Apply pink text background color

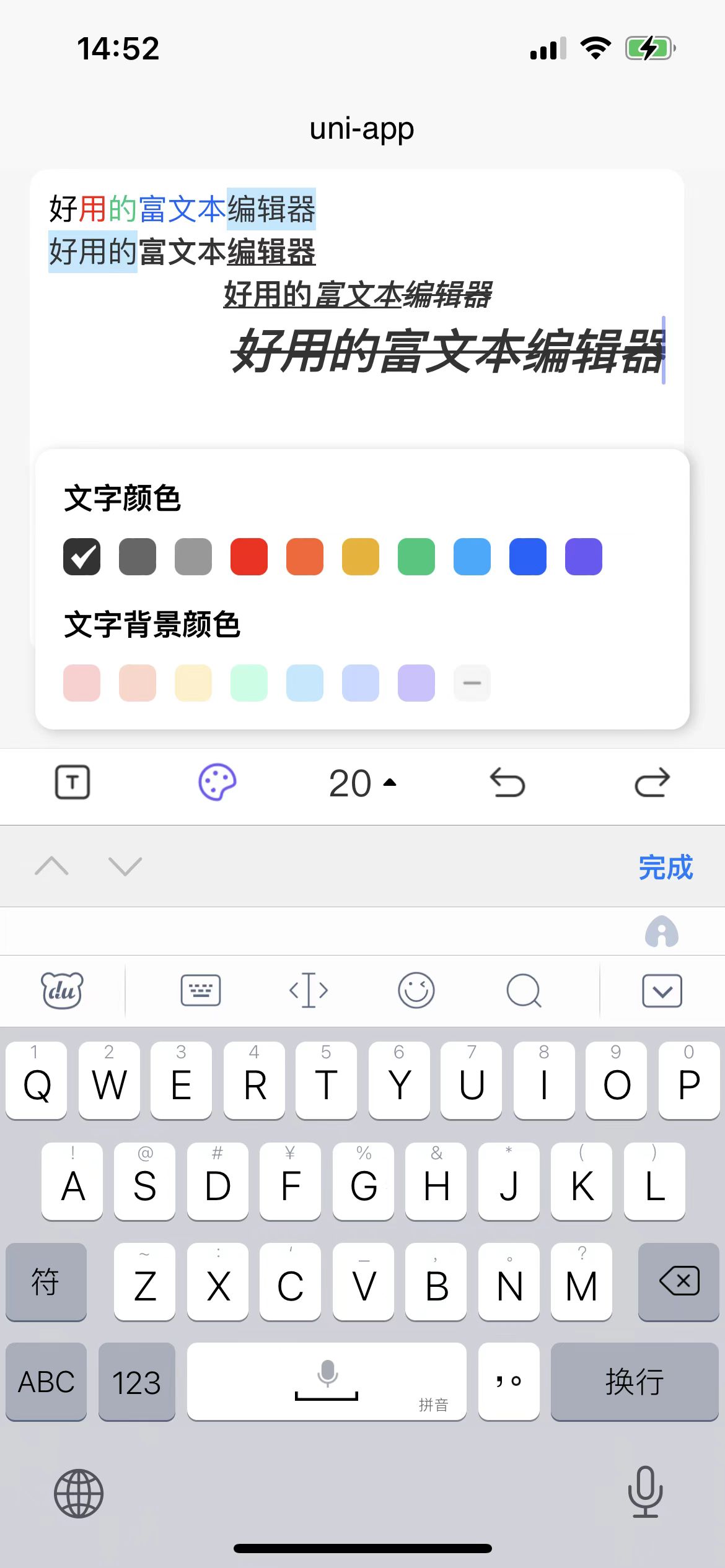(82, 683)
